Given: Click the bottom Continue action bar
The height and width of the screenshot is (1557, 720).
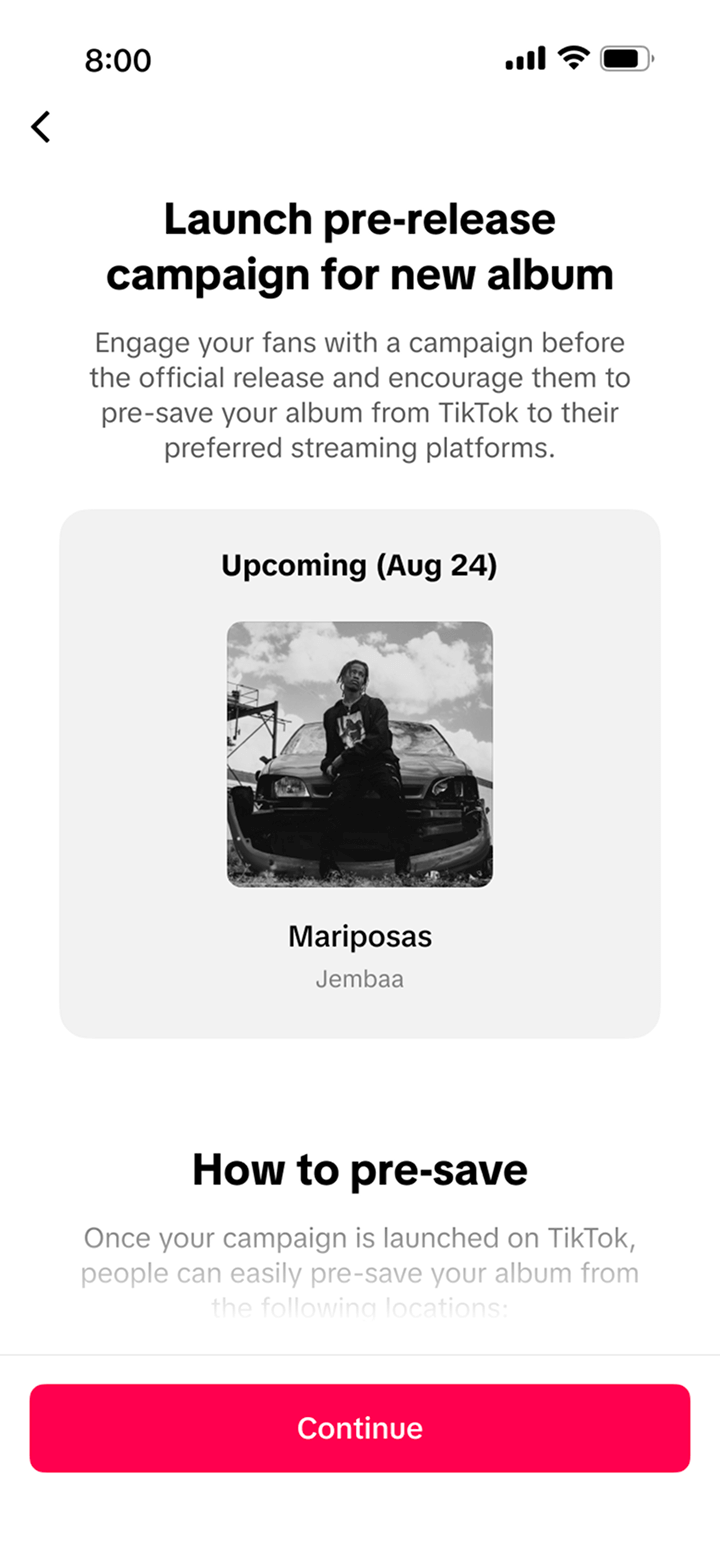Looking at the screenshot, I should coord(359,1428).
